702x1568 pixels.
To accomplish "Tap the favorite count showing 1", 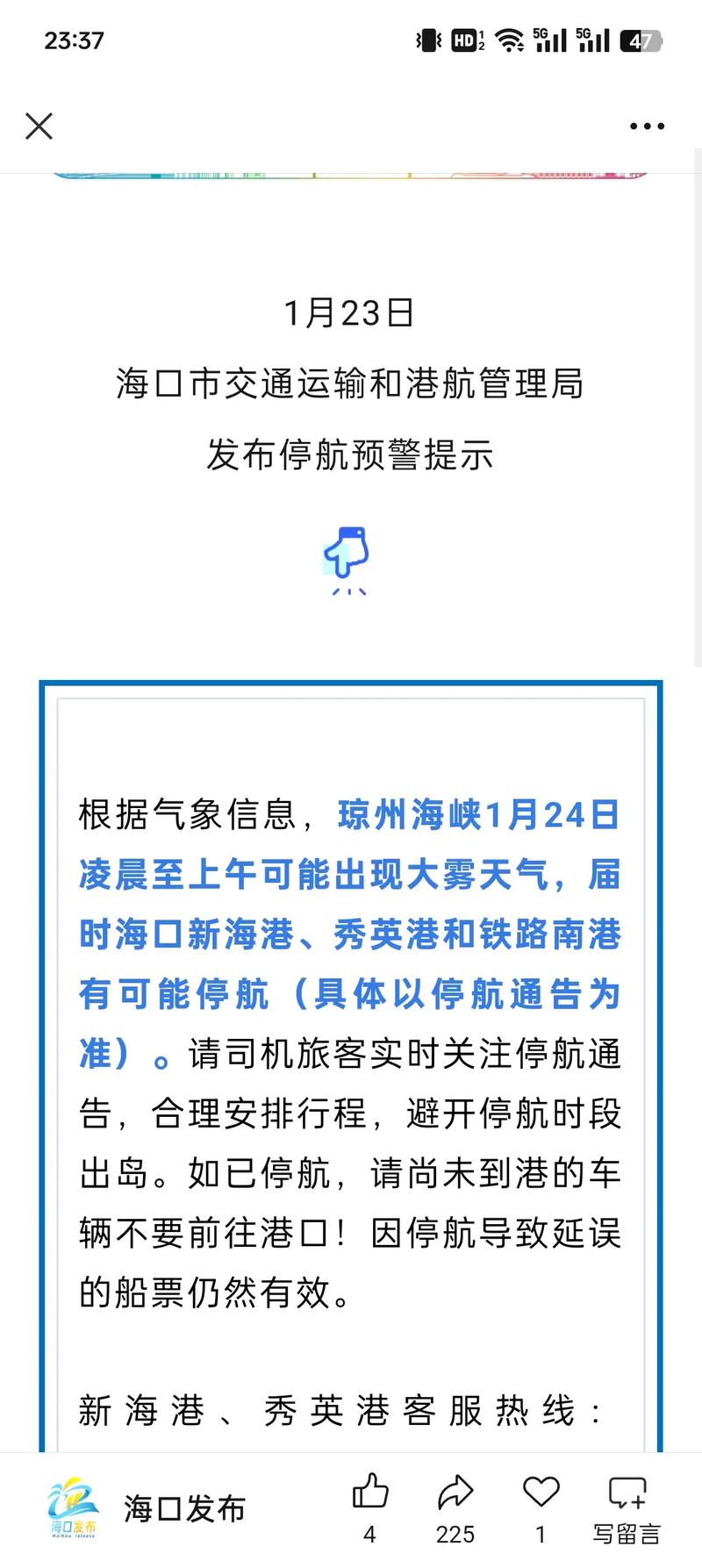I will tap(541, 1534).
